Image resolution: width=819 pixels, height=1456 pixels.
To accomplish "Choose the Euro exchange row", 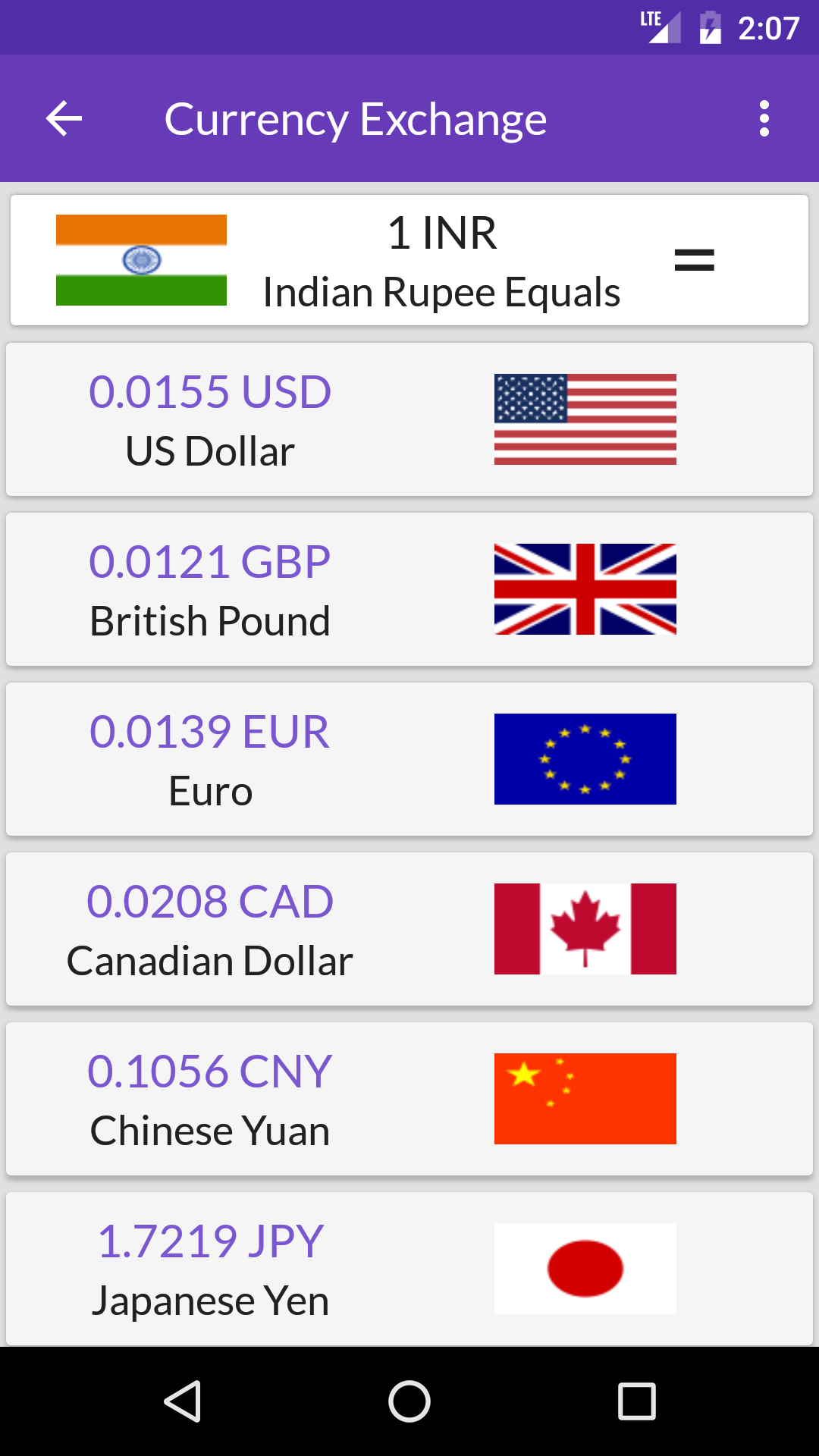I will (409, 760).
